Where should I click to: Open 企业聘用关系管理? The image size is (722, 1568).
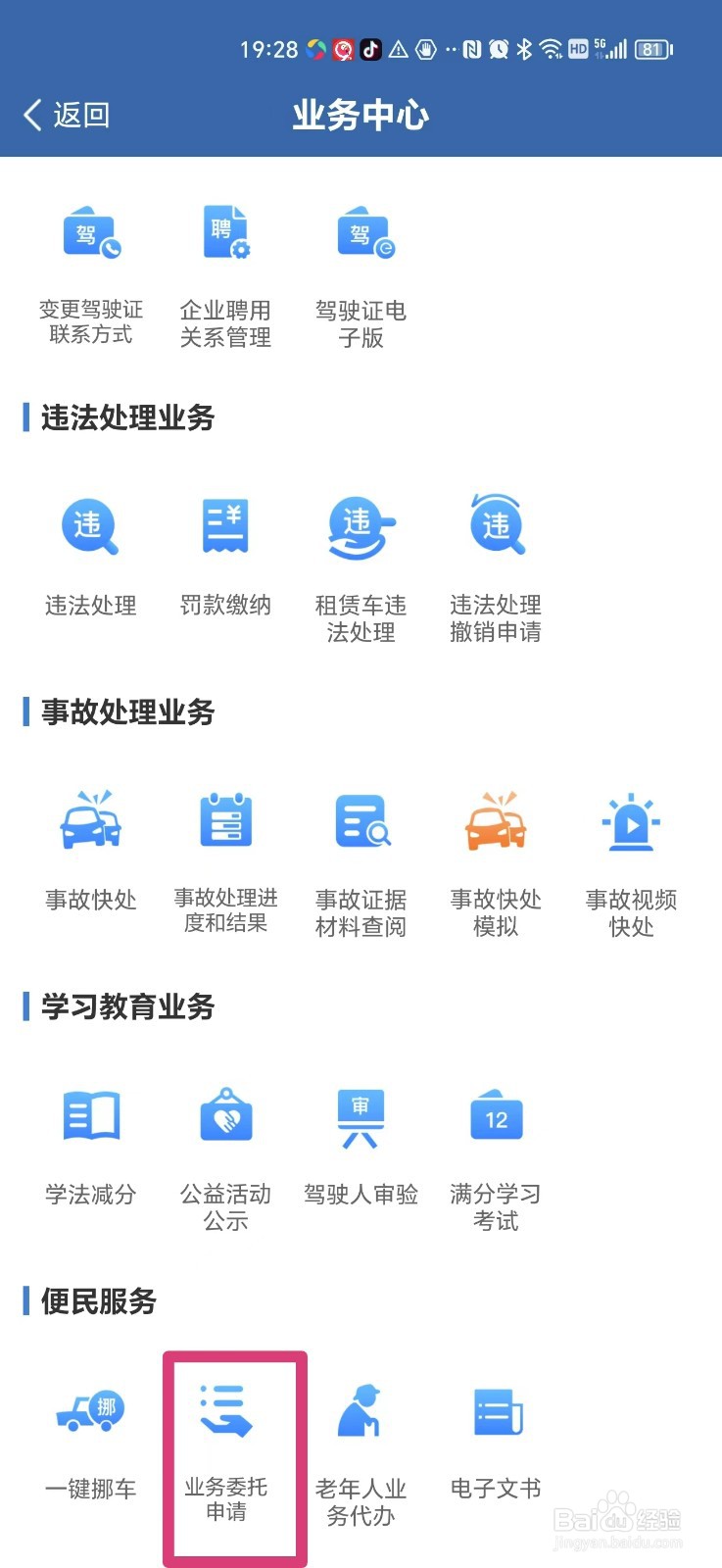[x=225, y=274]
